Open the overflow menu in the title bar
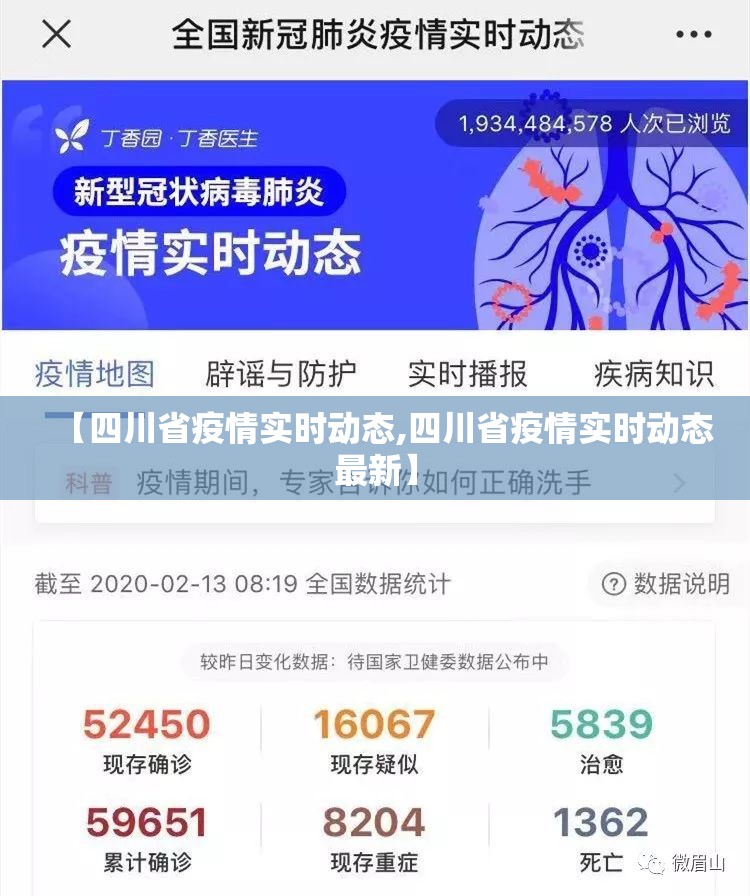This screenshot has width=750, height=896. 693,35
